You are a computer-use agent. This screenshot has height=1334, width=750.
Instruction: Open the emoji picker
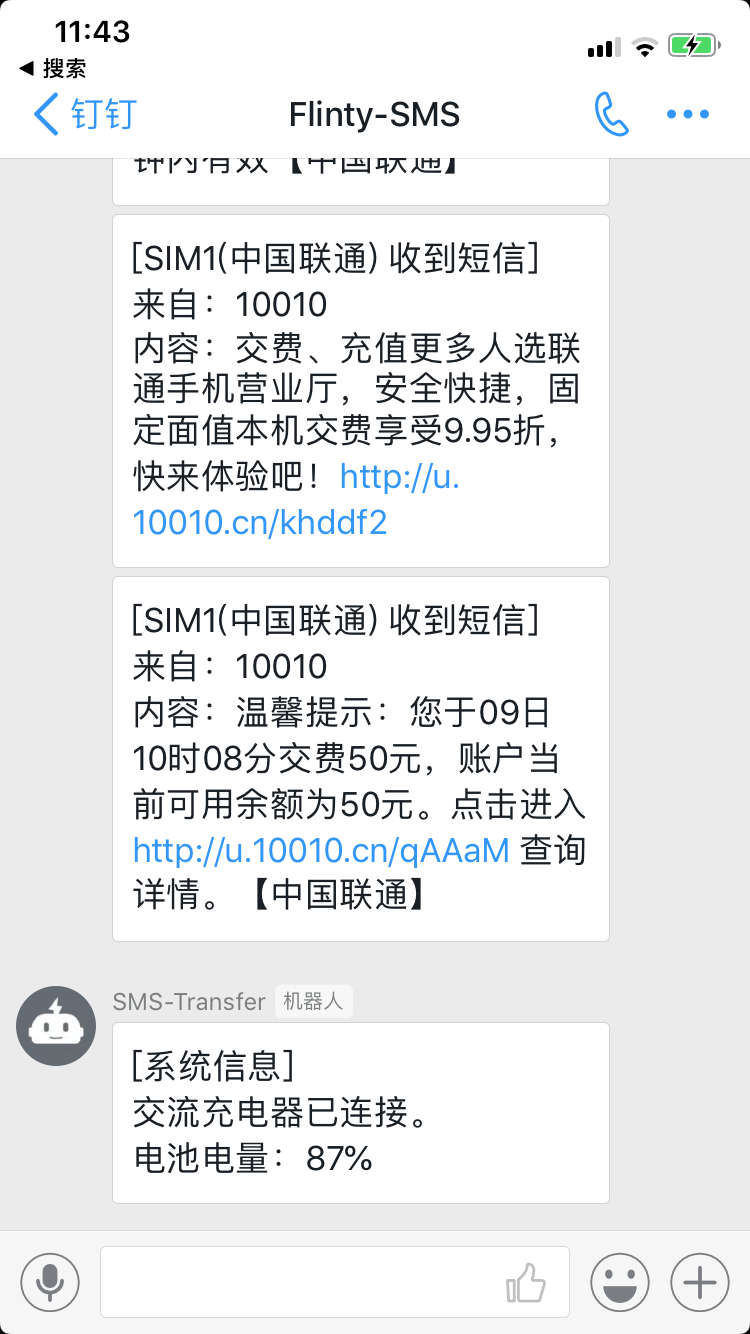point(620,1281)
